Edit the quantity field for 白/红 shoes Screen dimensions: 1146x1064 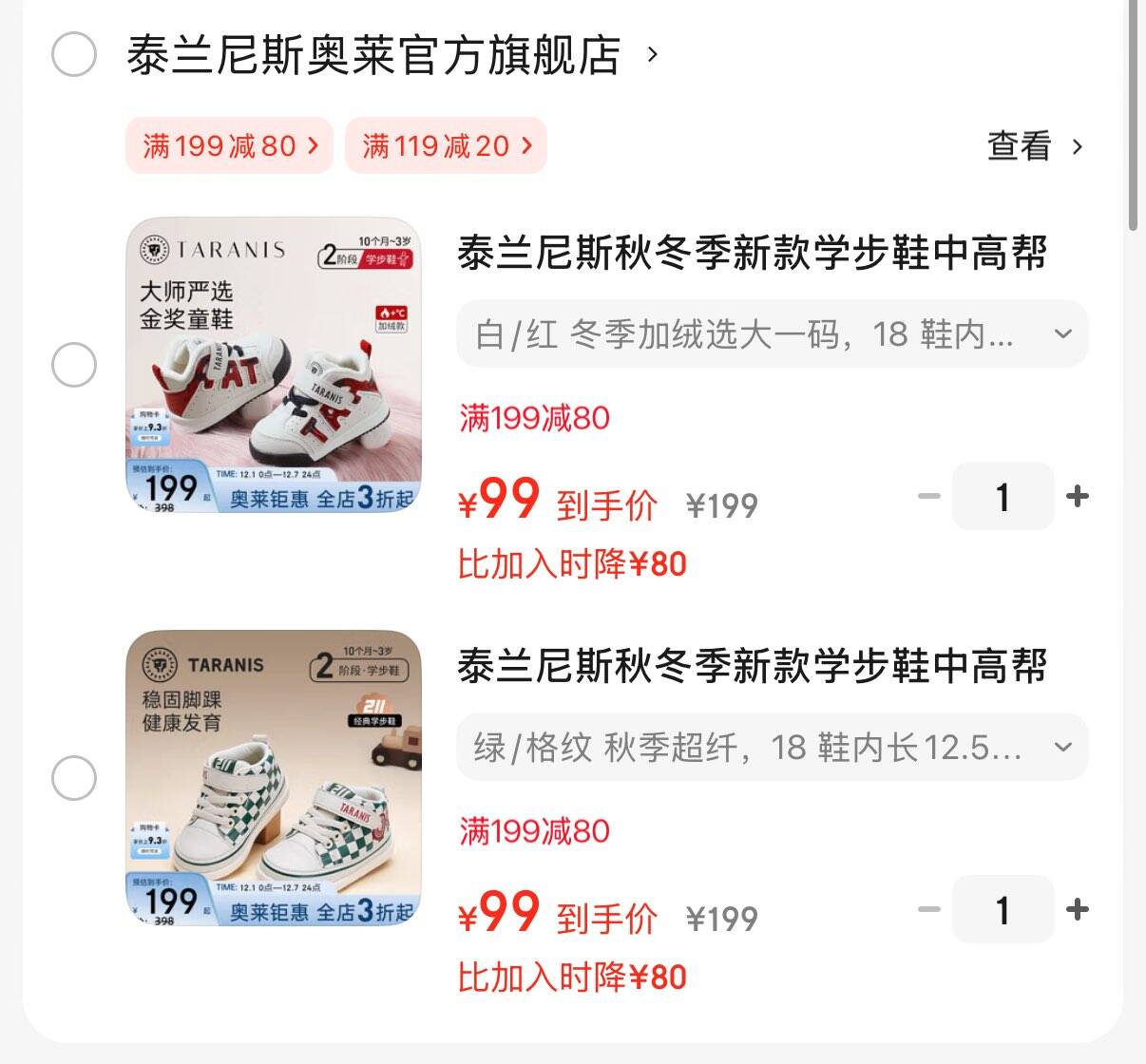click(x=1003, y=496)
